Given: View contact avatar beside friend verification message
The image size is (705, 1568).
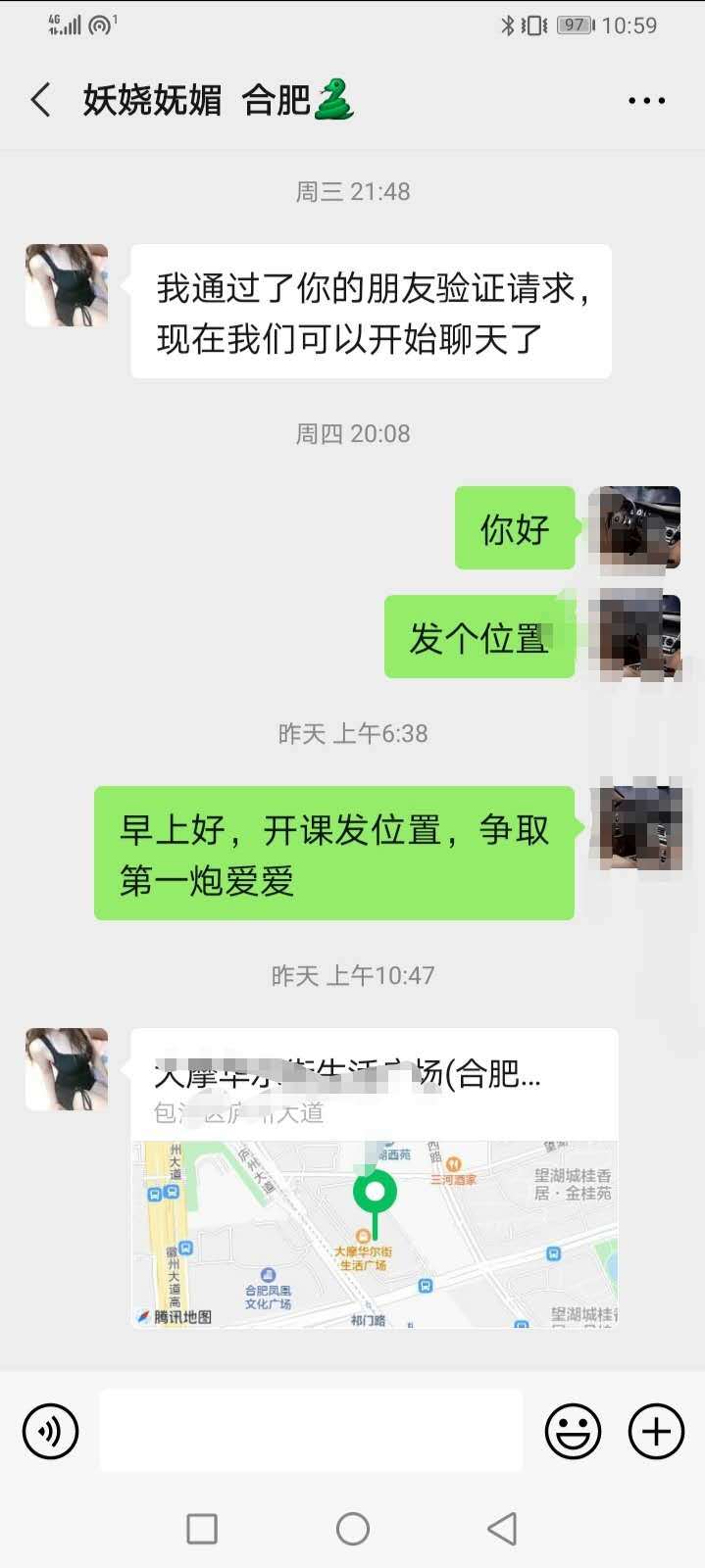Looking at the screenshot, I should click(67, 285).
